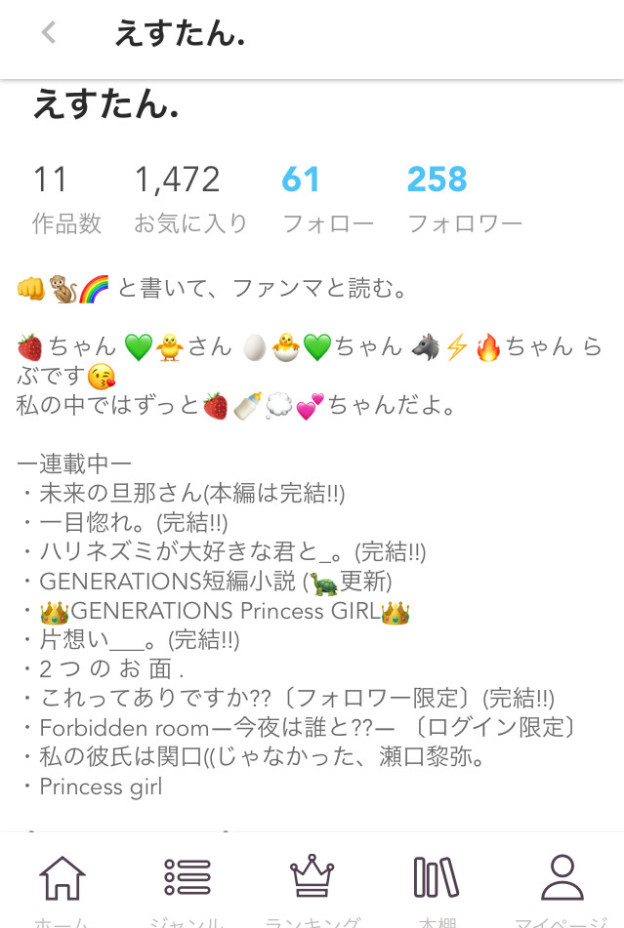Open the ジャンル genre tab
This screenshot has height=928, width=624.
[187, 886]
